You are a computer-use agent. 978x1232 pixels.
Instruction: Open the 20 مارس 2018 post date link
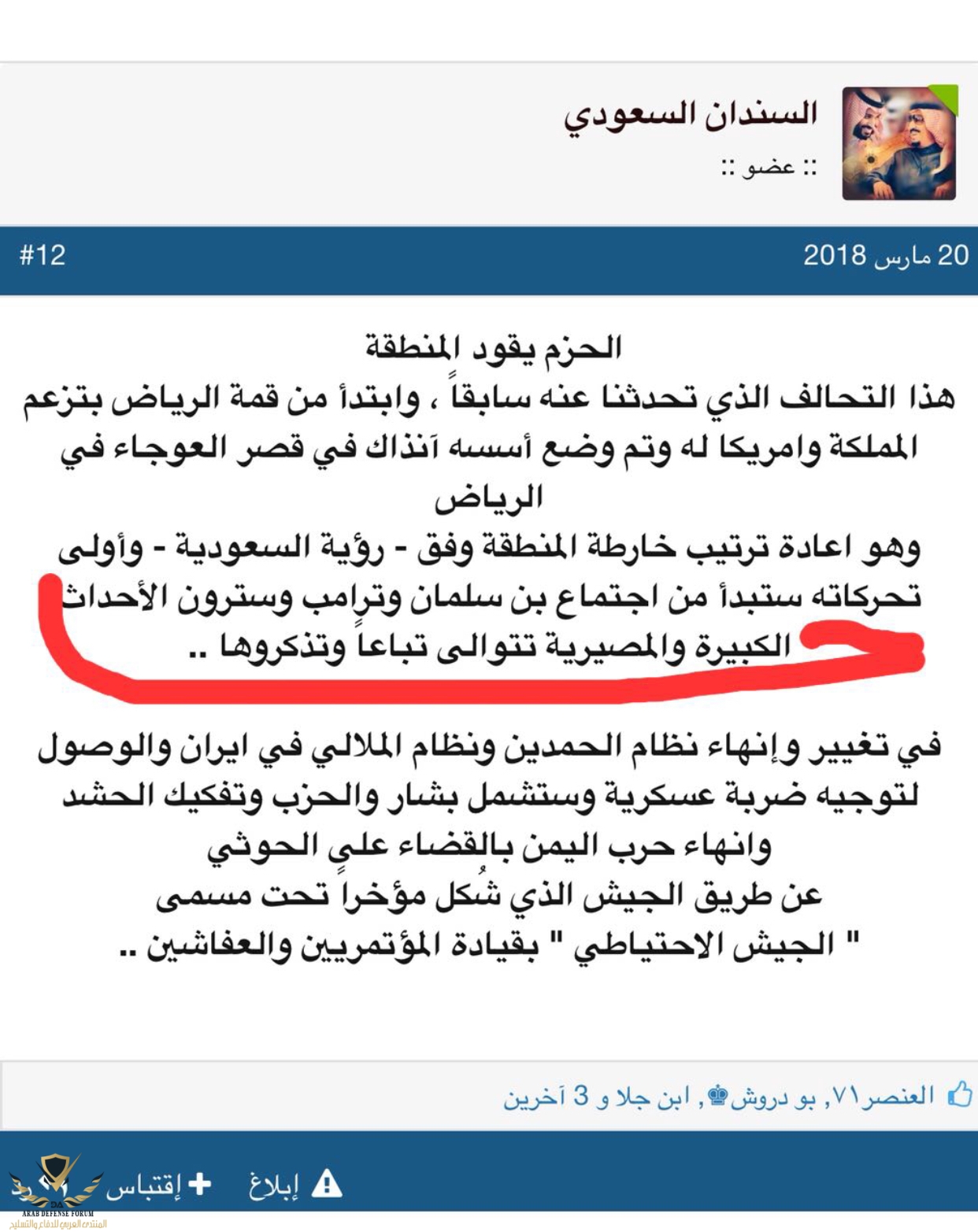(885, 256)
